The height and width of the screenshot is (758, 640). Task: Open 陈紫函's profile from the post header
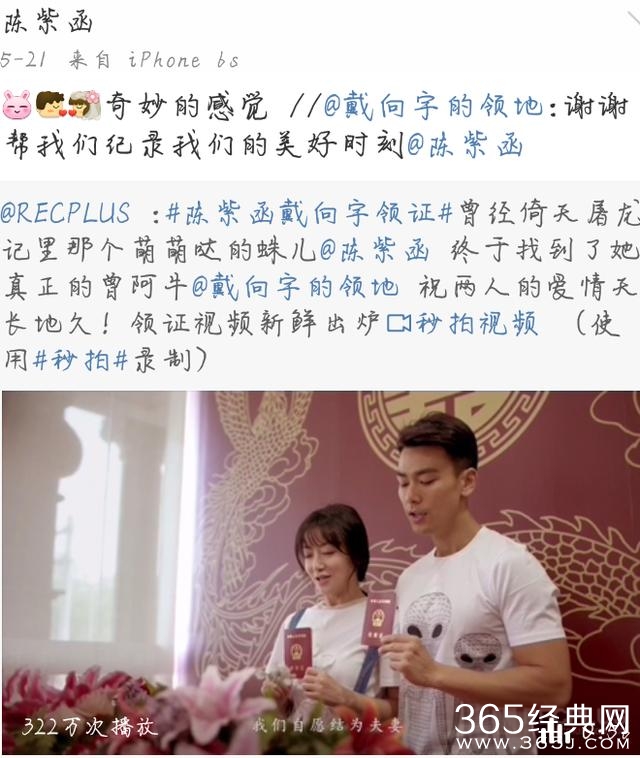48,24
